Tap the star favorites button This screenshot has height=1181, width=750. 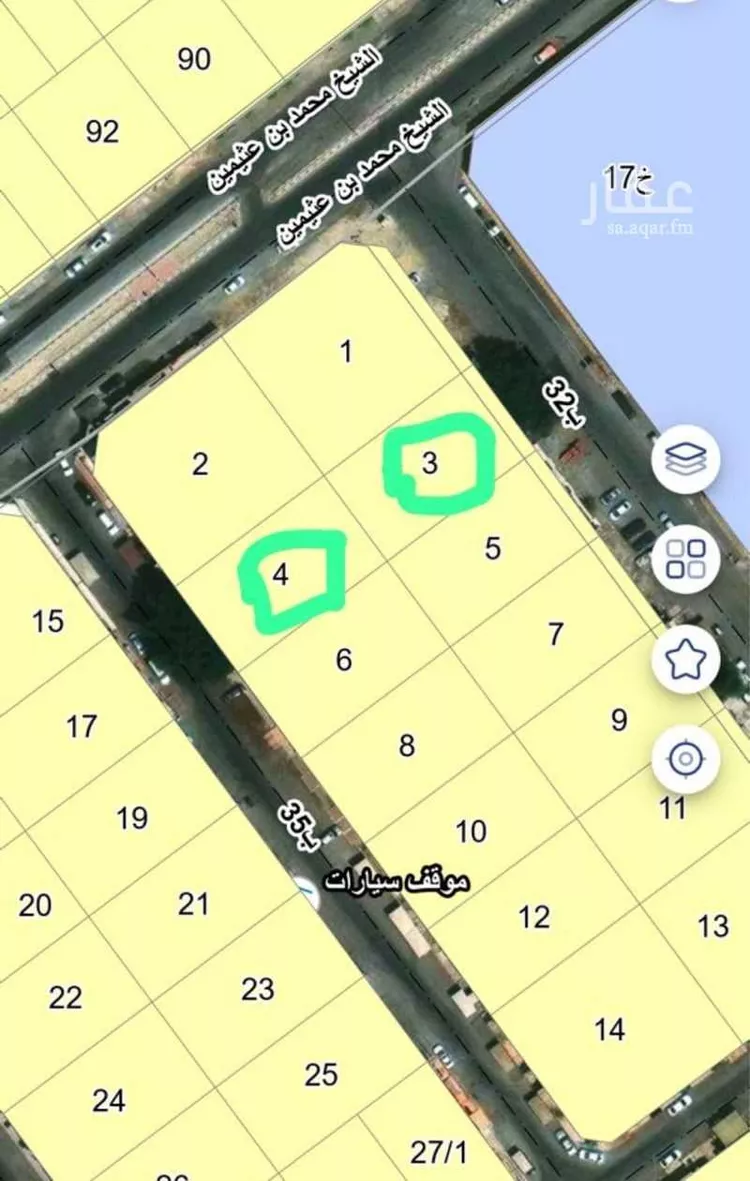(x=686, y=660)
